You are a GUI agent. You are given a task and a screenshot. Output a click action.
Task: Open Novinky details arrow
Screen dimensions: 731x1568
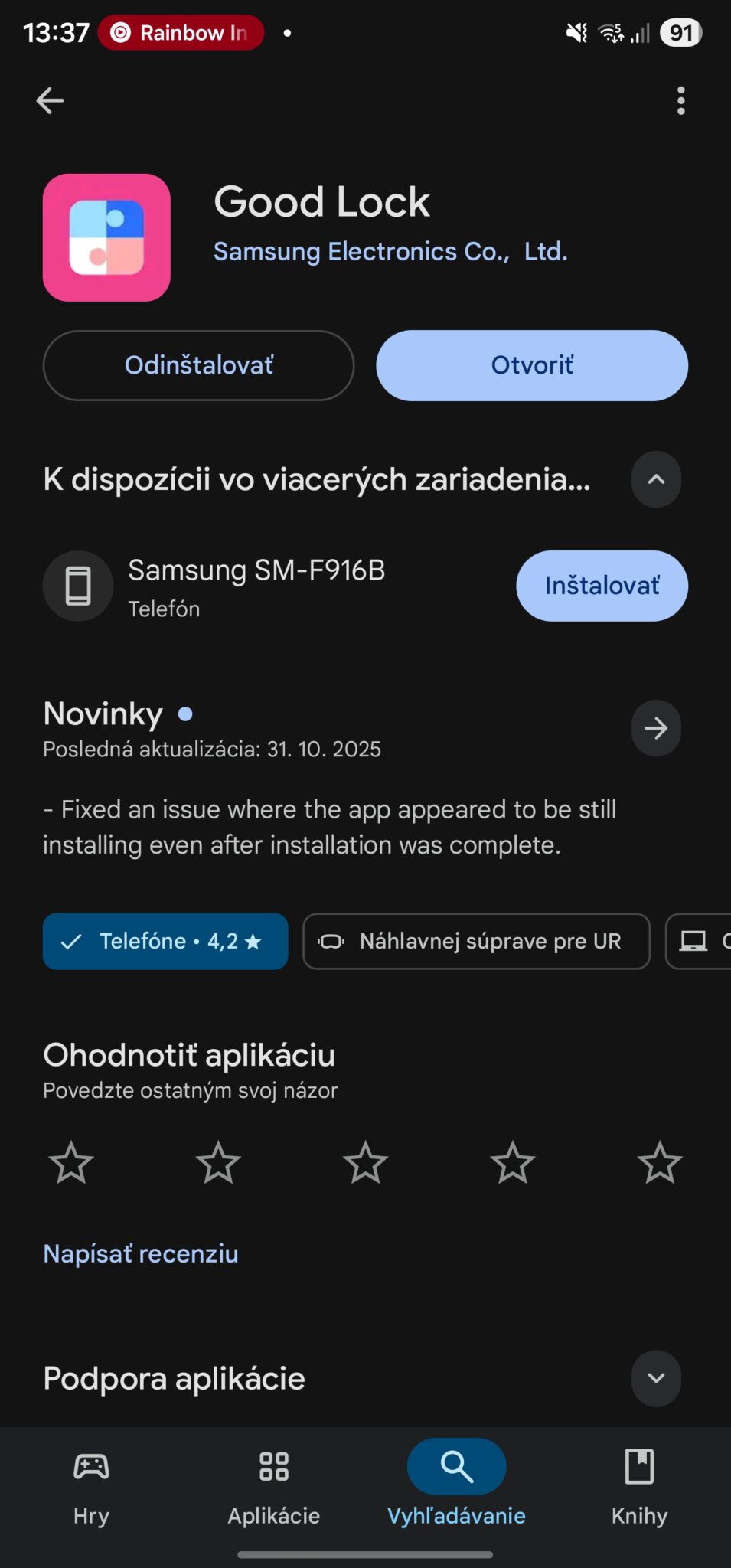point(656,728)
